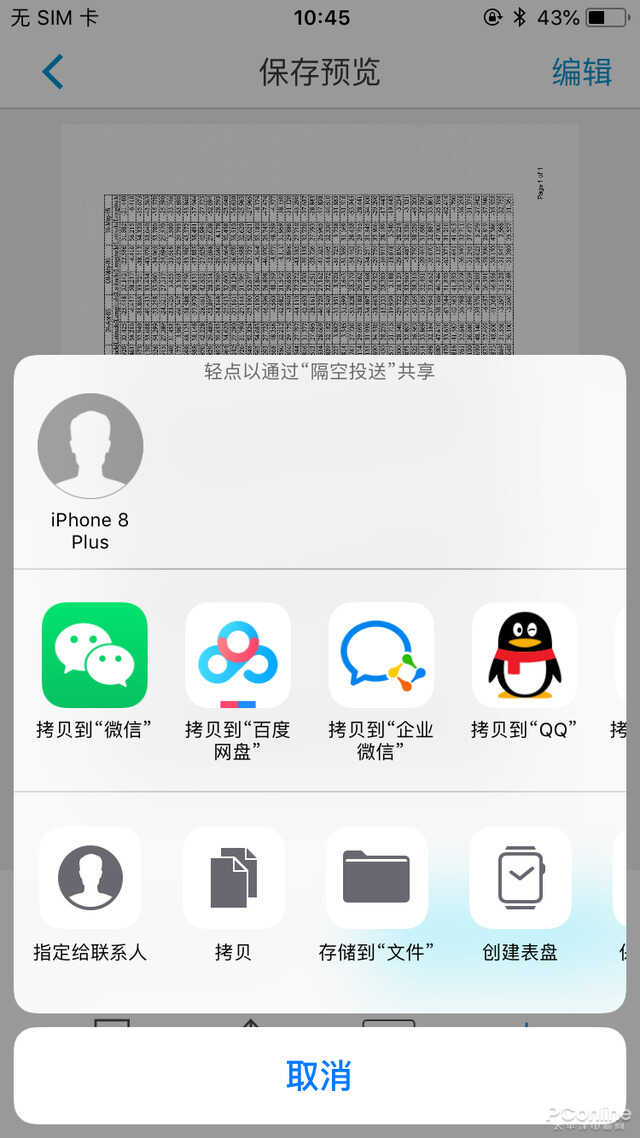The height and width of the screenshot is (1138, 640).
Task: Dismiss the share sheet with 取消
Action: [x=320, y=1076]
